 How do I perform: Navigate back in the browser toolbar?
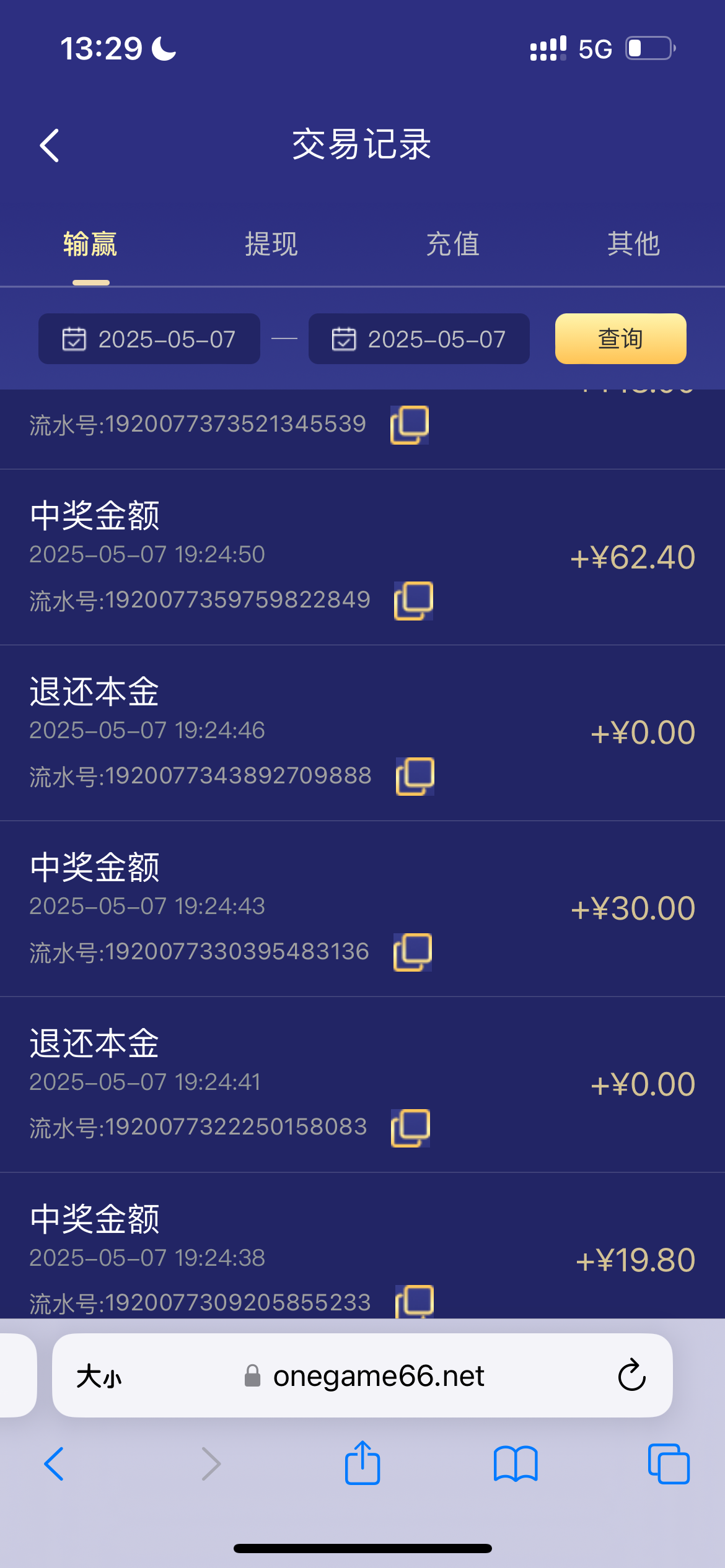tap(54, 1463)
